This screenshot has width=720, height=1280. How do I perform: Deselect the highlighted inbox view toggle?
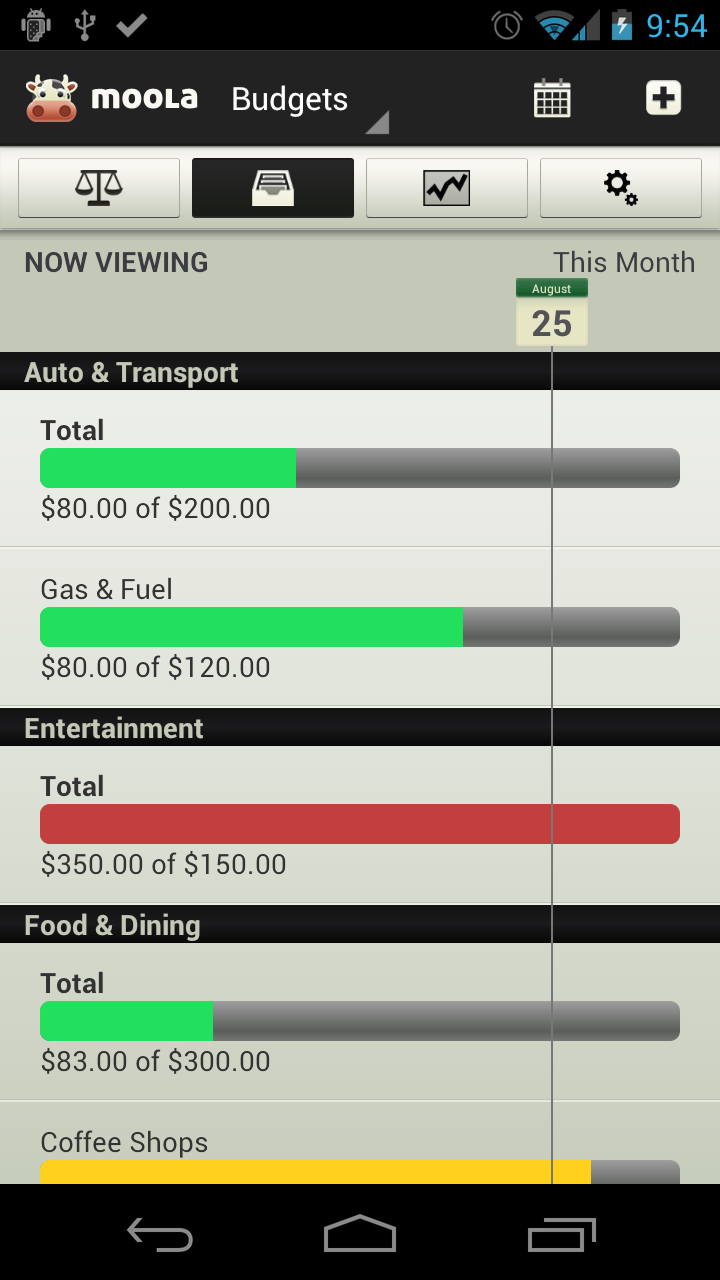click(272, 187)
